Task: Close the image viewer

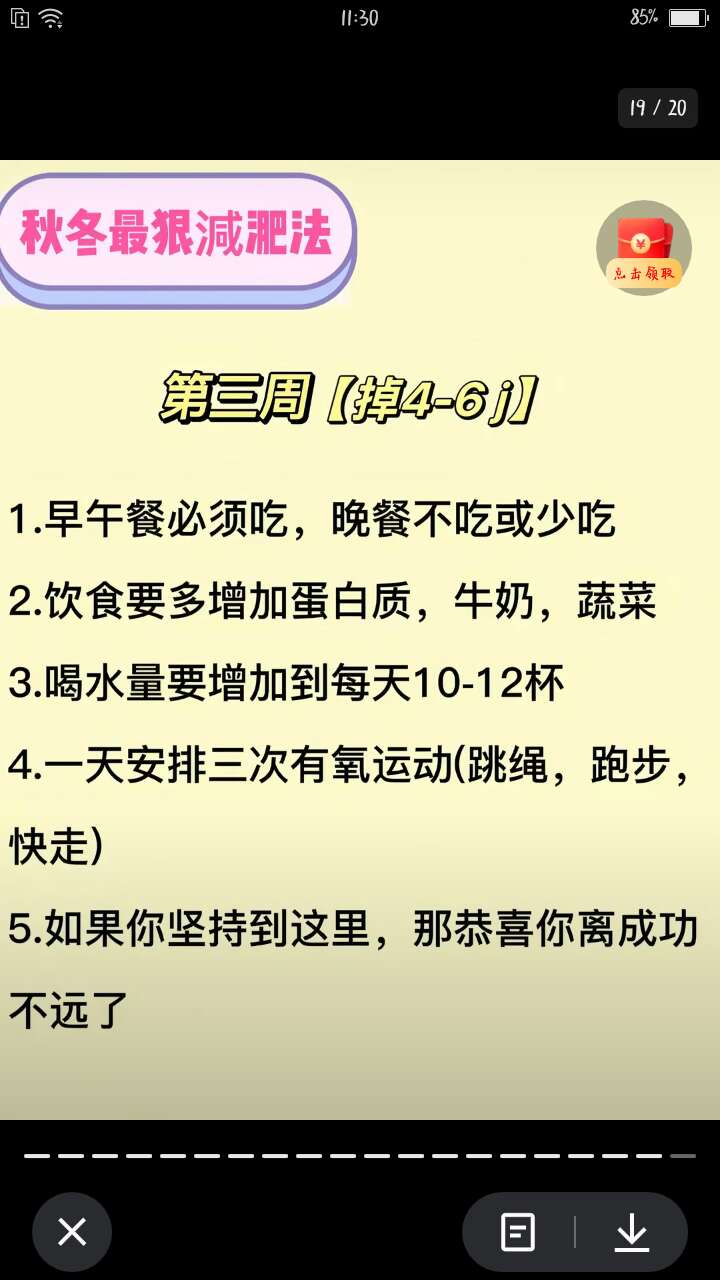Action: coord(72,1232)
